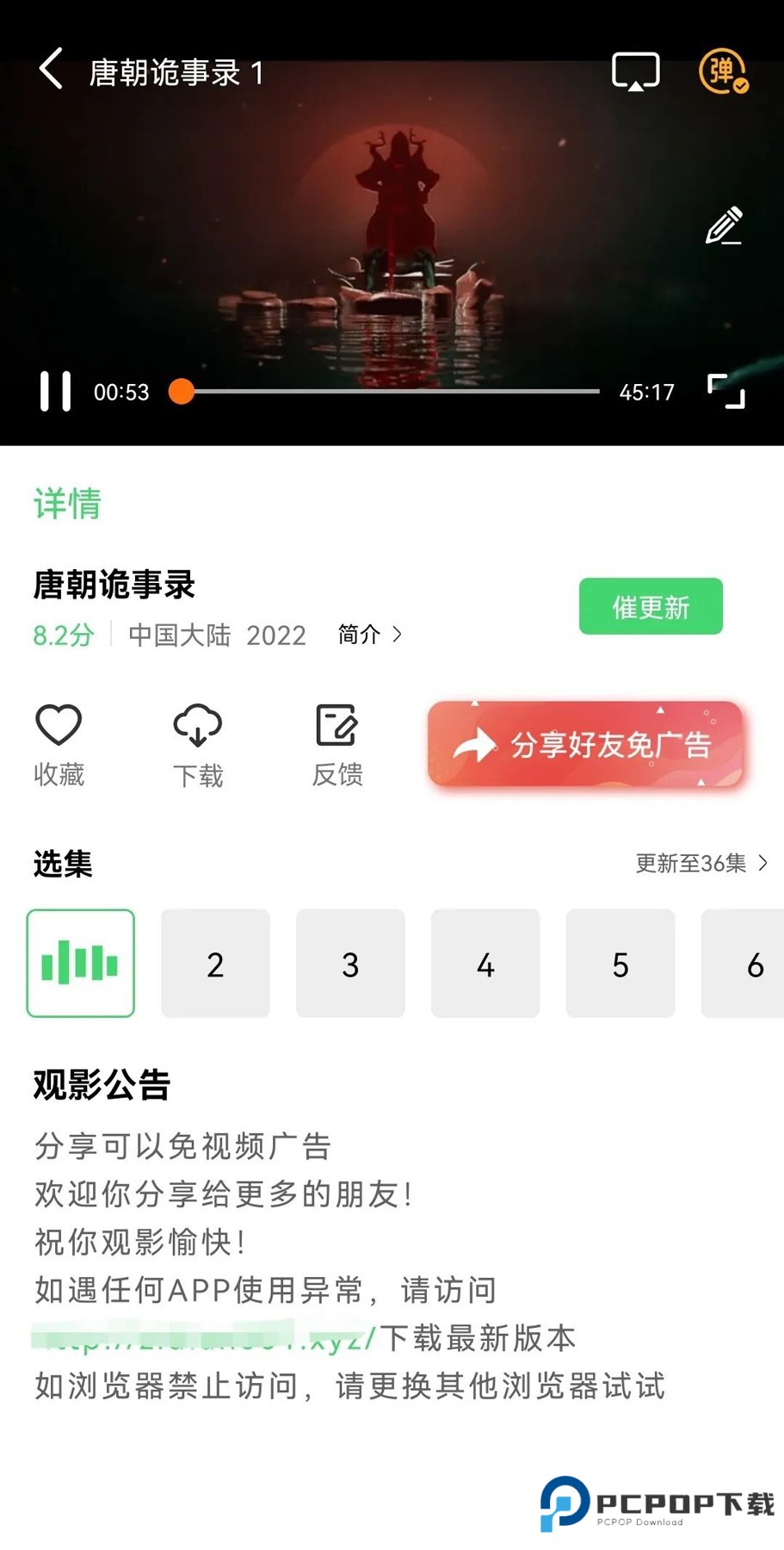The width and height of the screenshot is (784, 1550).
Task: Open the app download URL link
Action: click(198, 1337)
